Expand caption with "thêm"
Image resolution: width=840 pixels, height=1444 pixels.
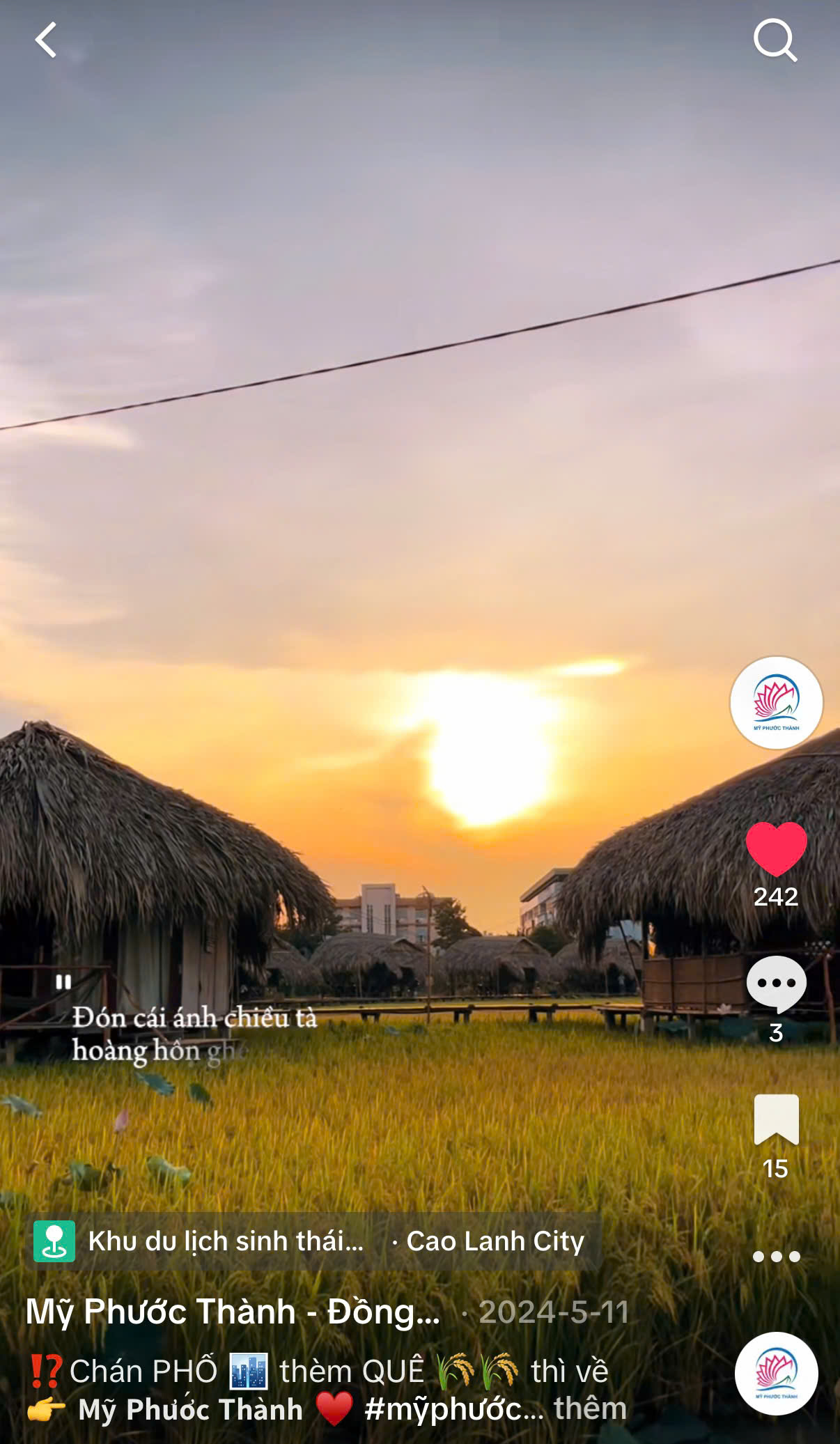(590, 1408)
